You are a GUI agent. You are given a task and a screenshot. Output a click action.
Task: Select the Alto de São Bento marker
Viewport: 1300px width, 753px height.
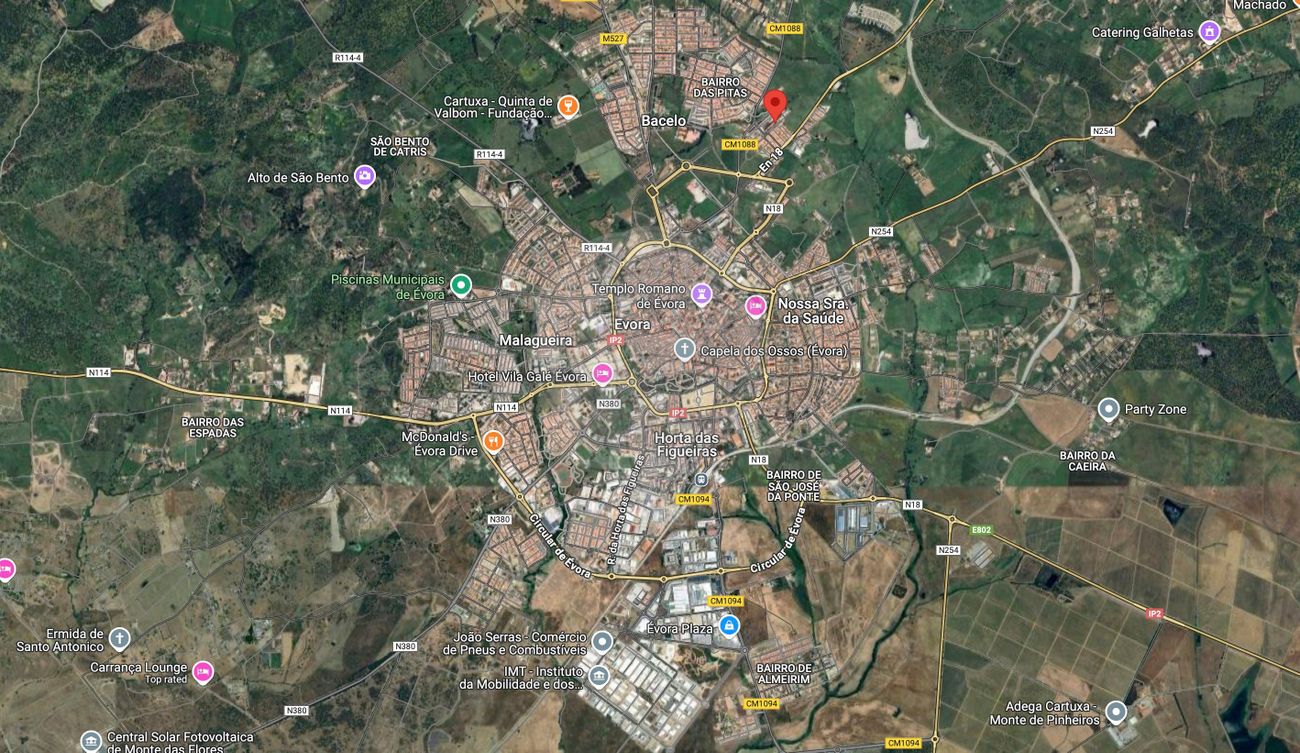coord(364,177)
